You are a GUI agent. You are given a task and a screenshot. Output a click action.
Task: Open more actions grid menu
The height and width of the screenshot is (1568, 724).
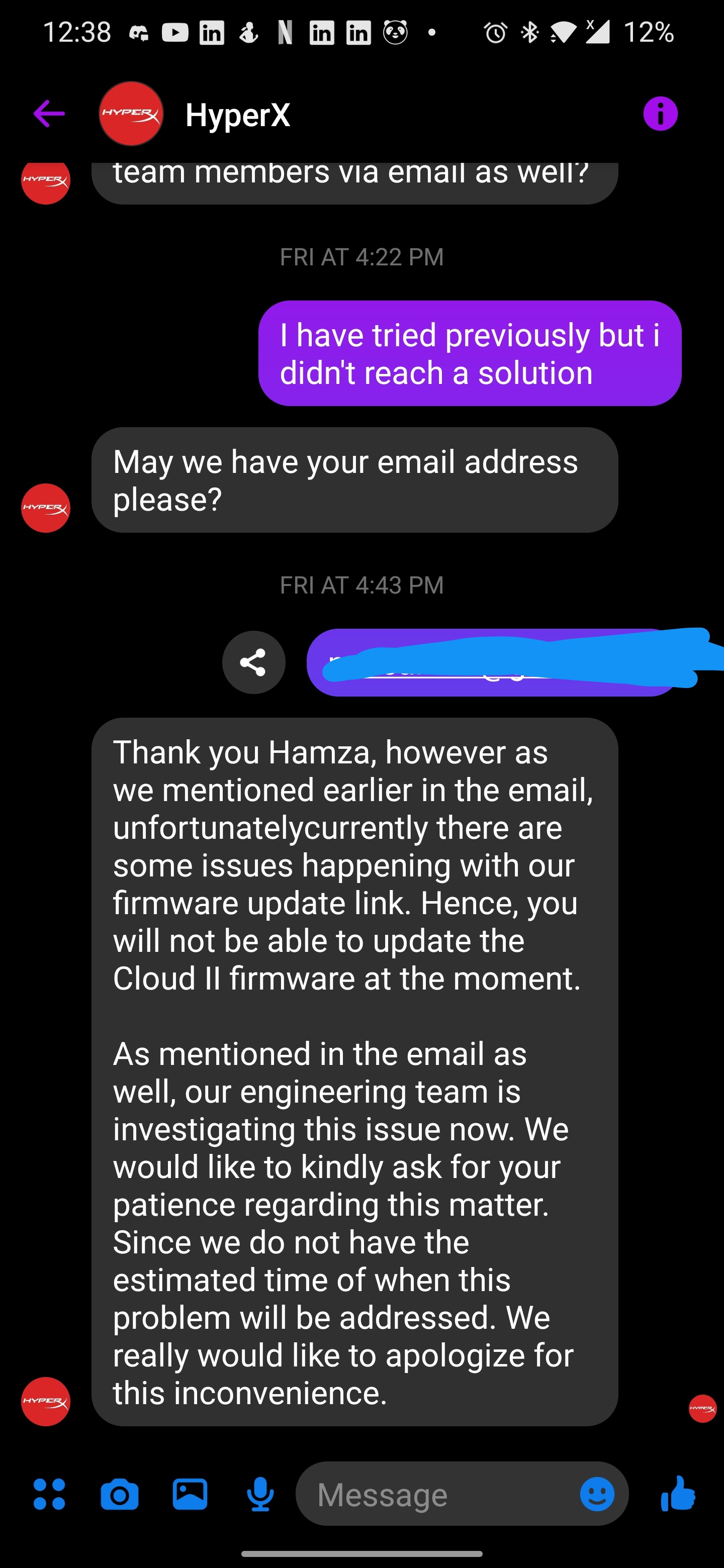[49, 1494]
